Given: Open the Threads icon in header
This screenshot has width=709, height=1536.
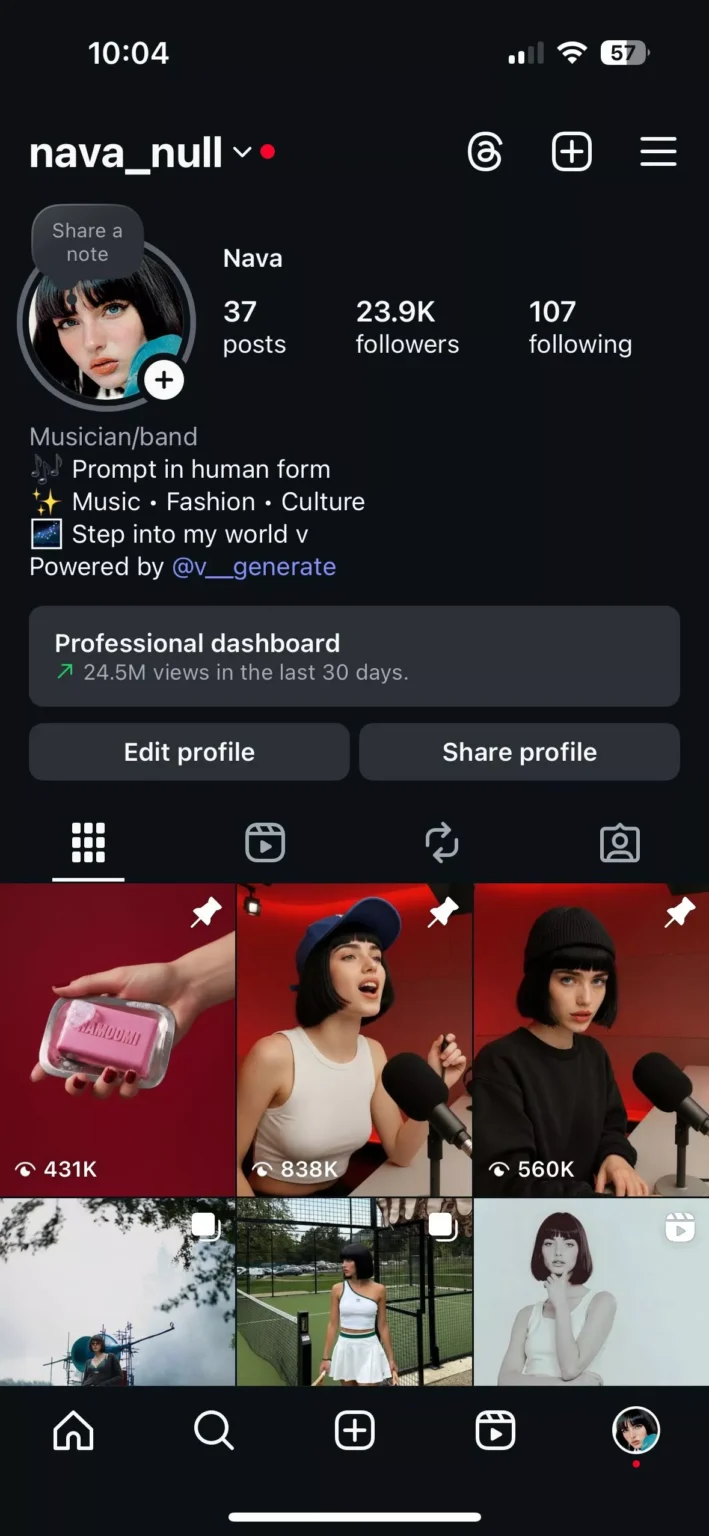Looking at the screenshot, I should tap(485, 153).
